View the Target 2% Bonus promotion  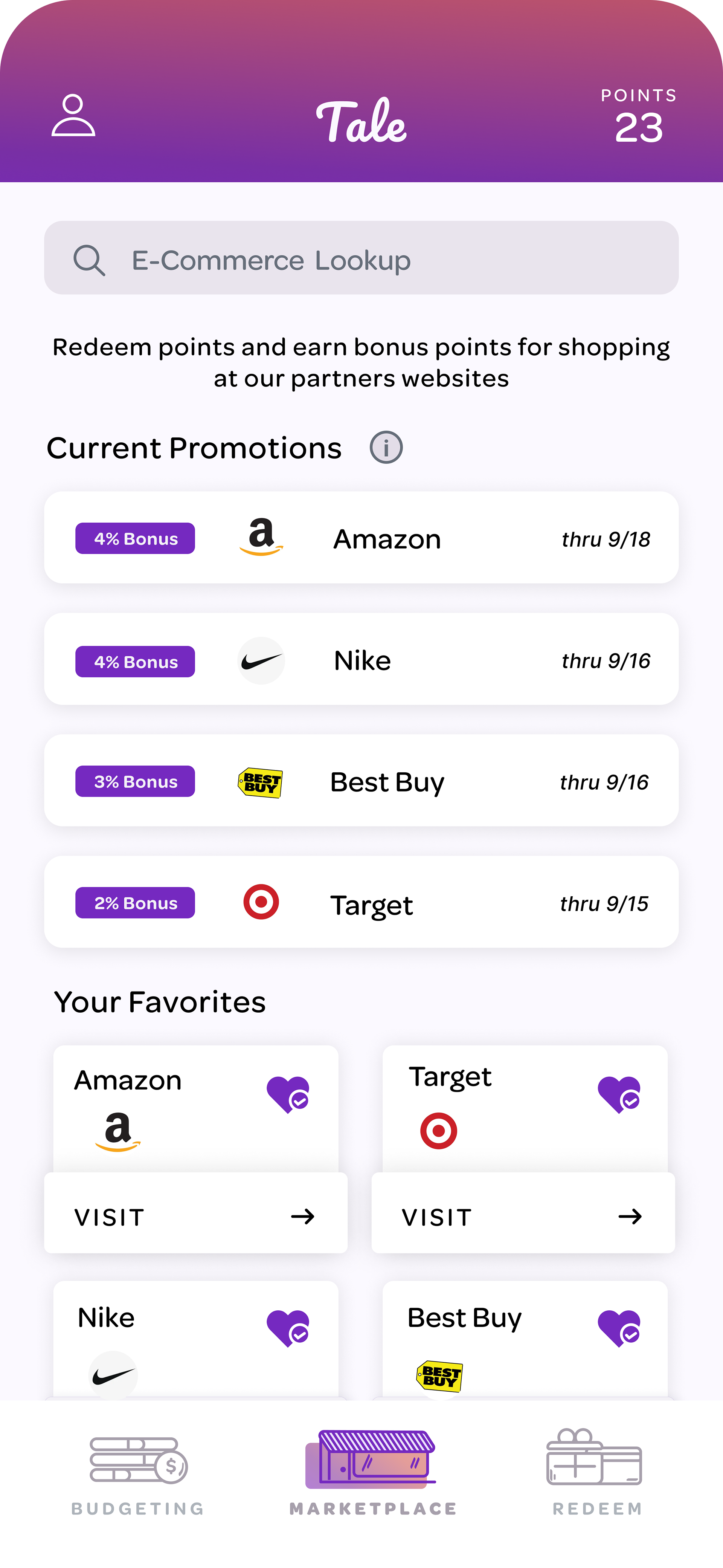coord(361,902)
